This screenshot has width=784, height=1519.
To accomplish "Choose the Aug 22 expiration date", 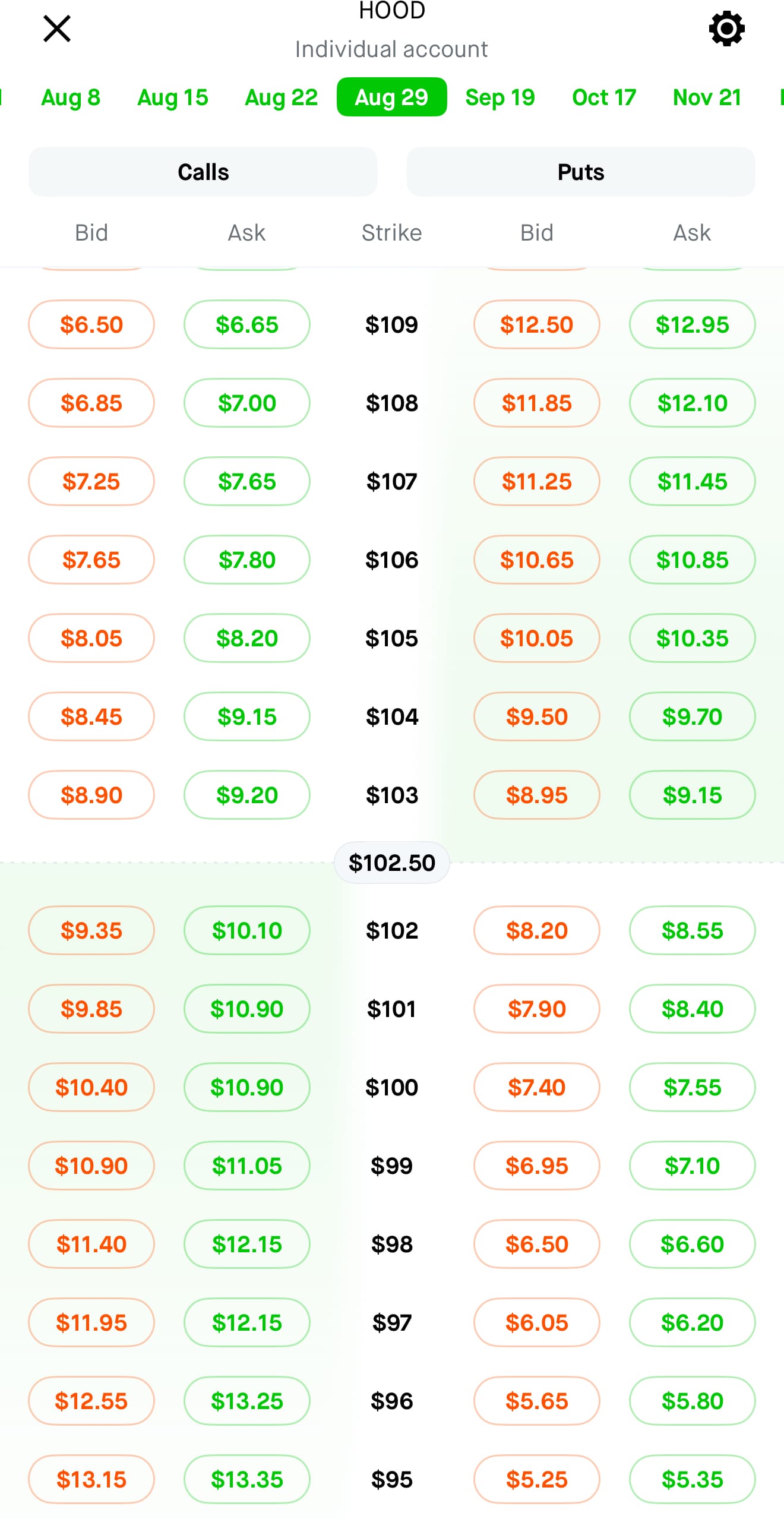I will [282, 97].
